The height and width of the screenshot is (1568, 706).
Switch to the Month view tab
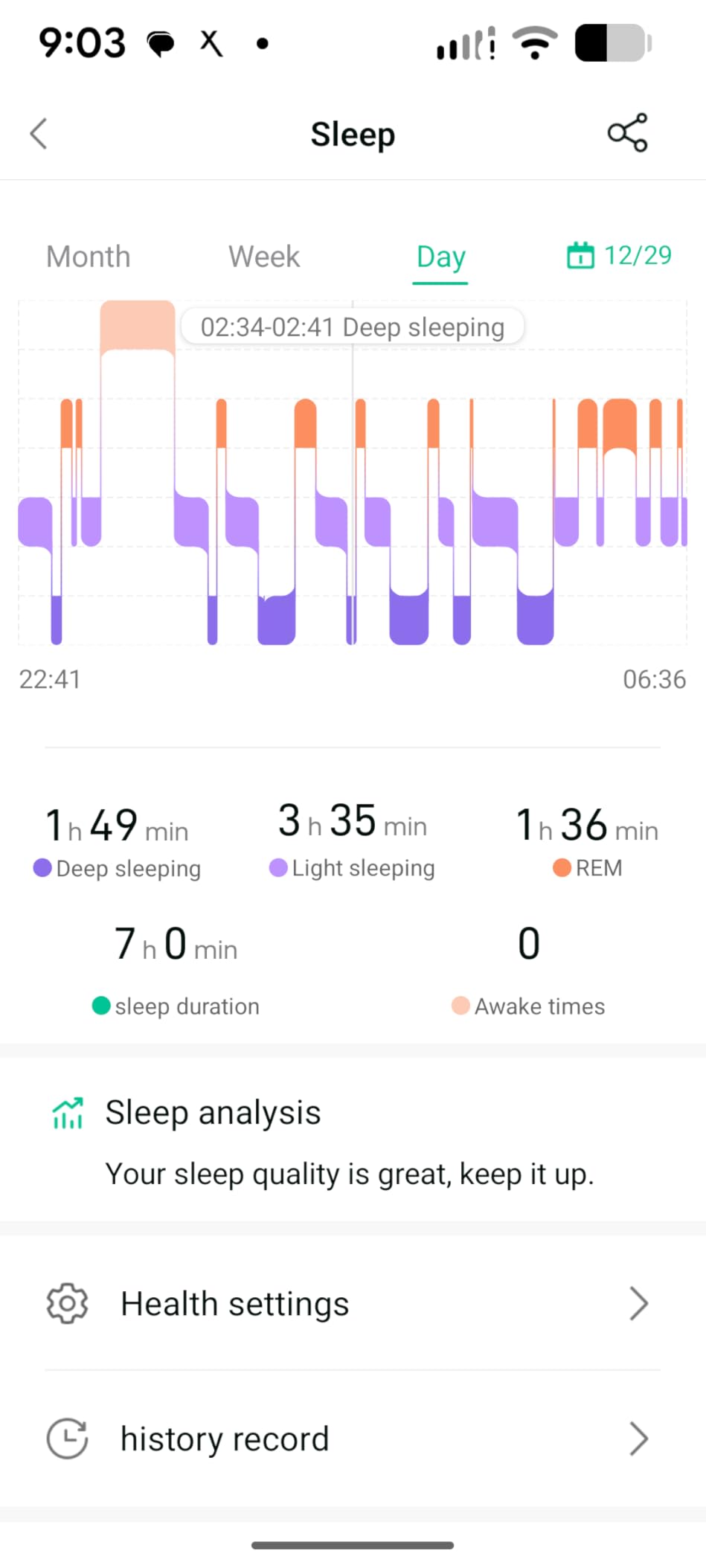(88, 256)
